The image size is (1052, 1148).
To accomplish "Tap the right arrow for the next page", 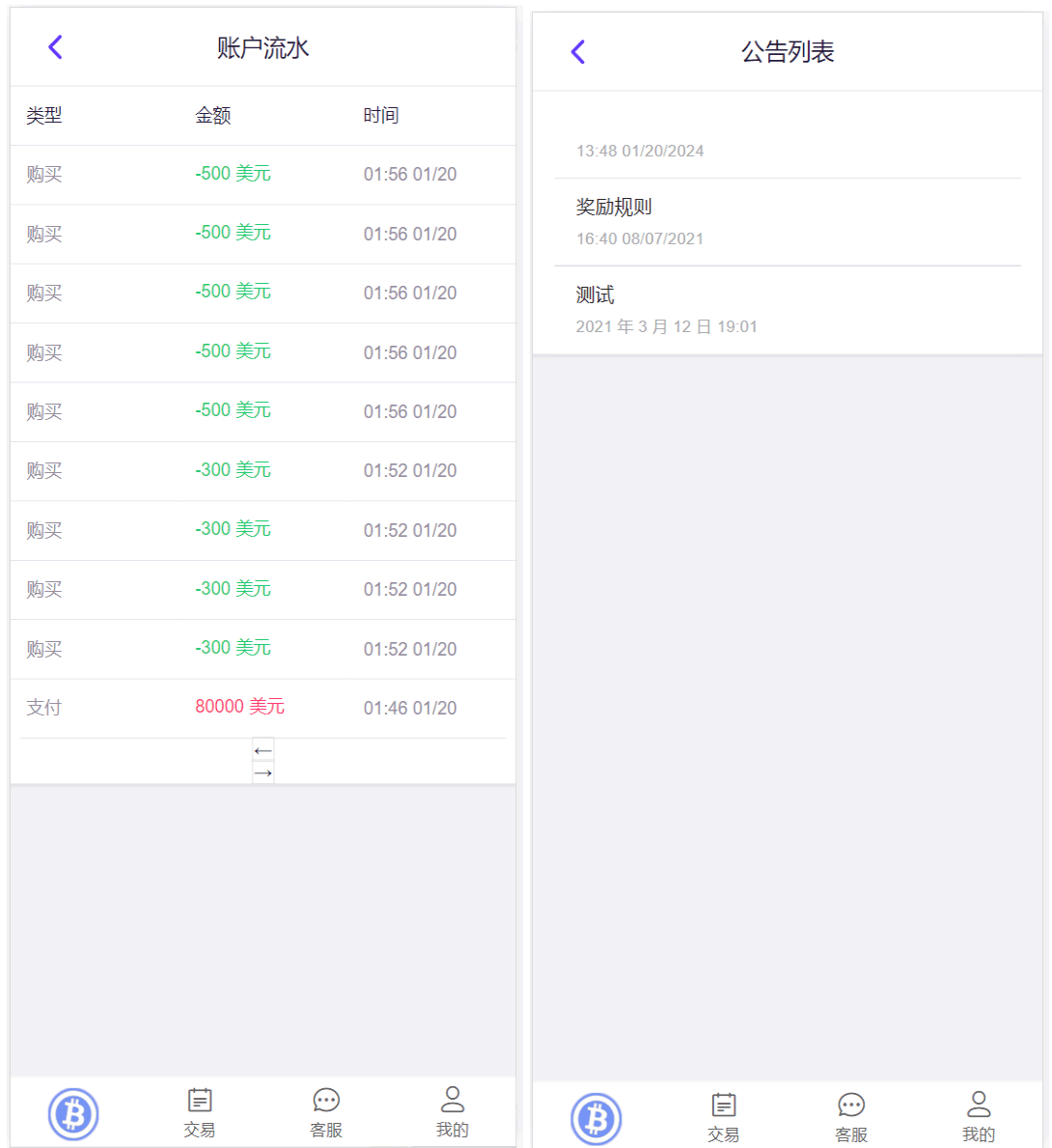I will tap(263, 772).
